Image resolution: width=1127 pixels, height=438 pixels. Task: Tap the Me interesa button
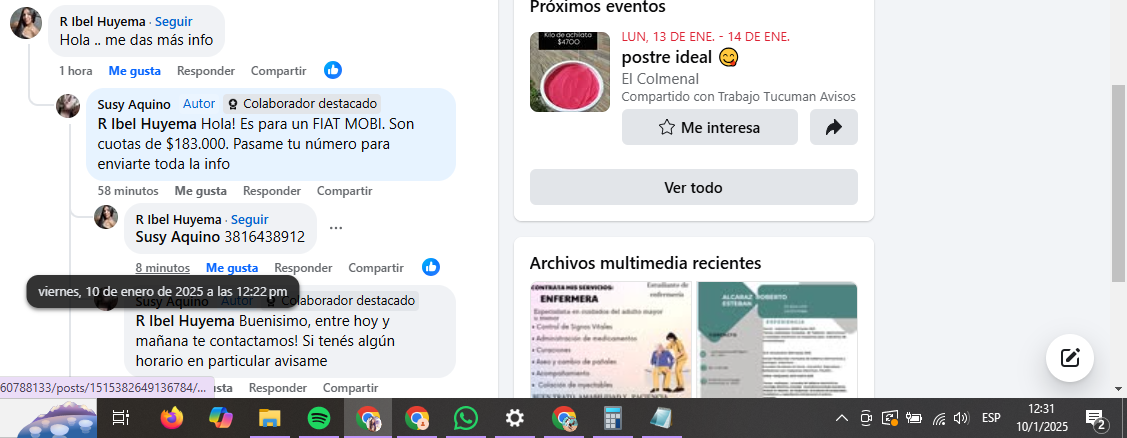[709, 127]
